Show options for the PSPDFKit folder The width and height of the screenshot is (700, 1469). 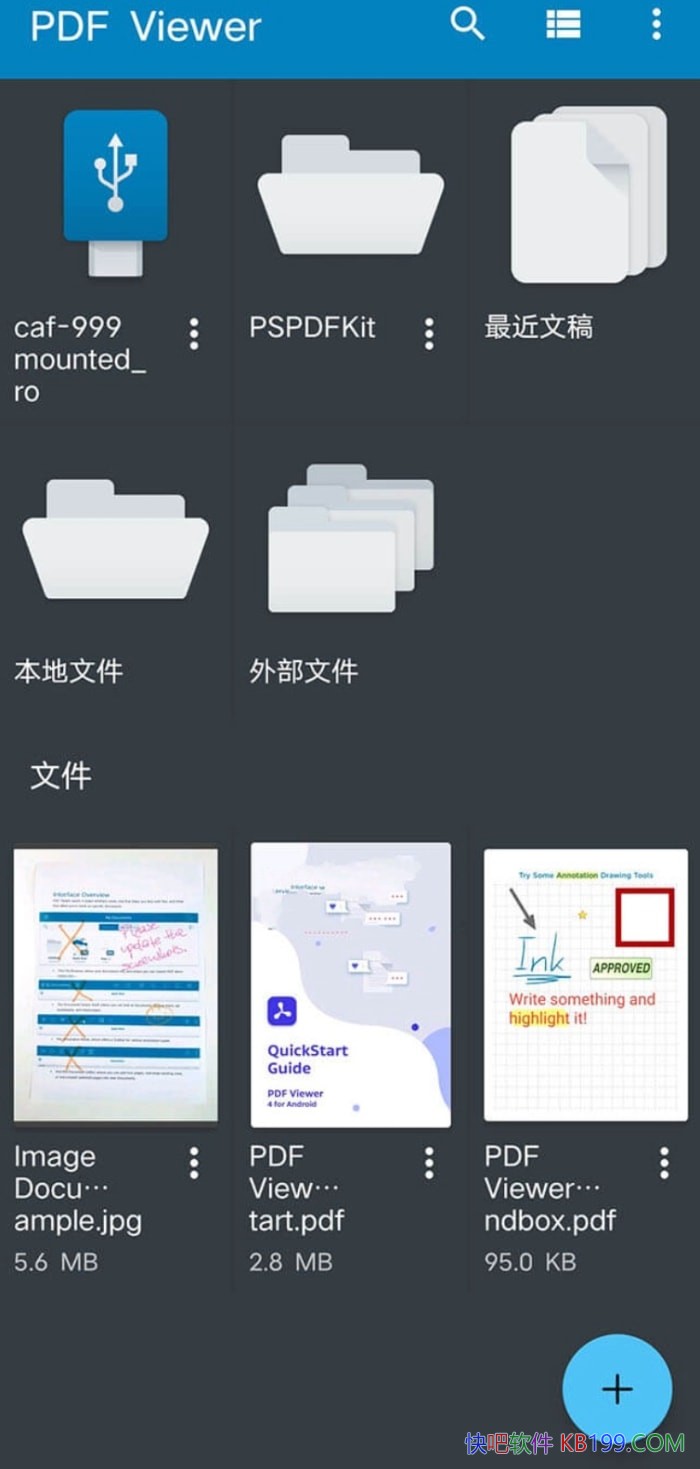[429, 334]
